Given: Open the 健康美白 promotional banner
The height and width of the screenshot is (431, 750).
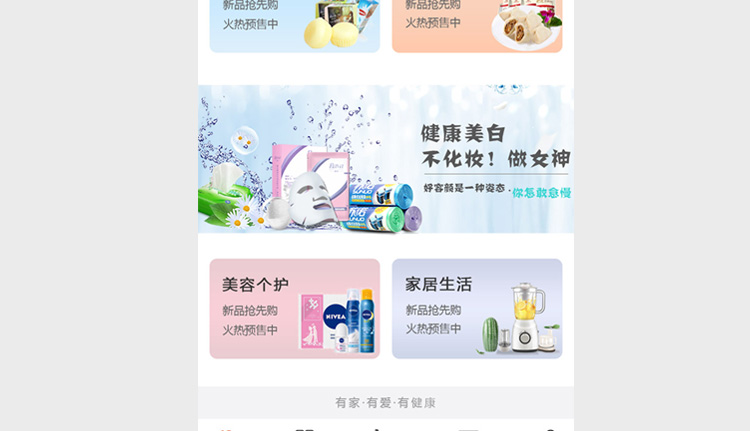Looking at the screenshot, I should click(x=386, y=159).
